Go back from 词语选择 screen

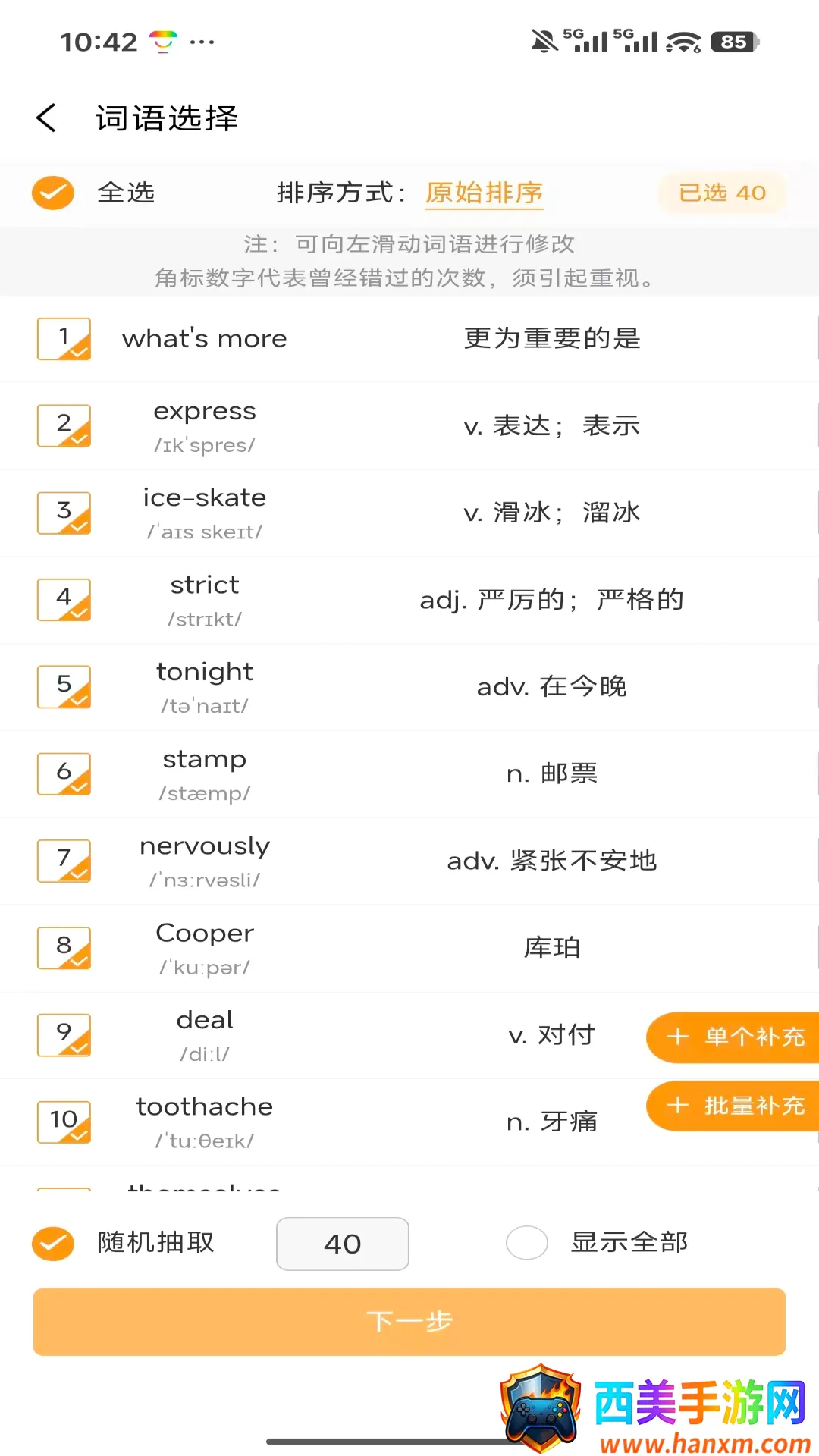click(46, 118)
